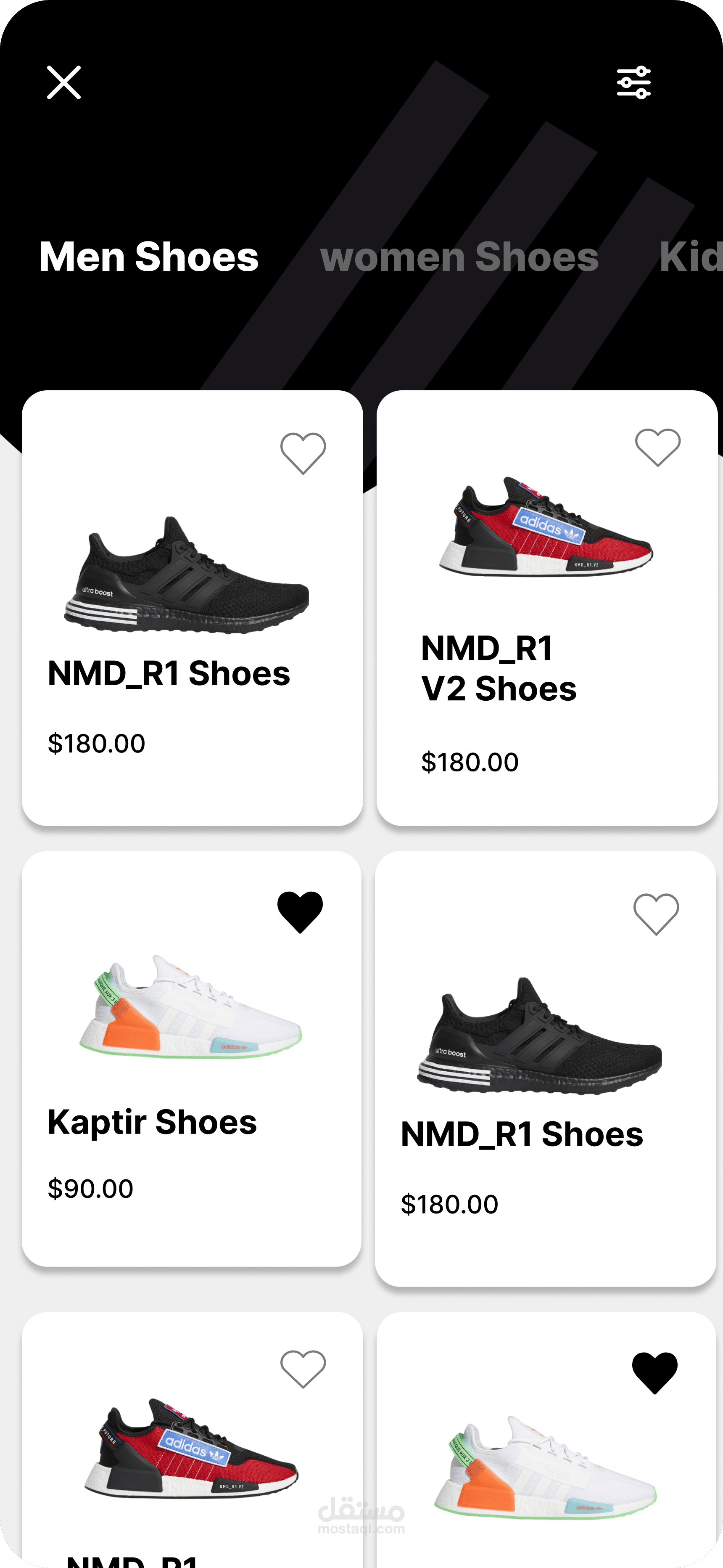Open the filter options
Viewport: 723px width, 1568px height.
[x=633, y=83]
